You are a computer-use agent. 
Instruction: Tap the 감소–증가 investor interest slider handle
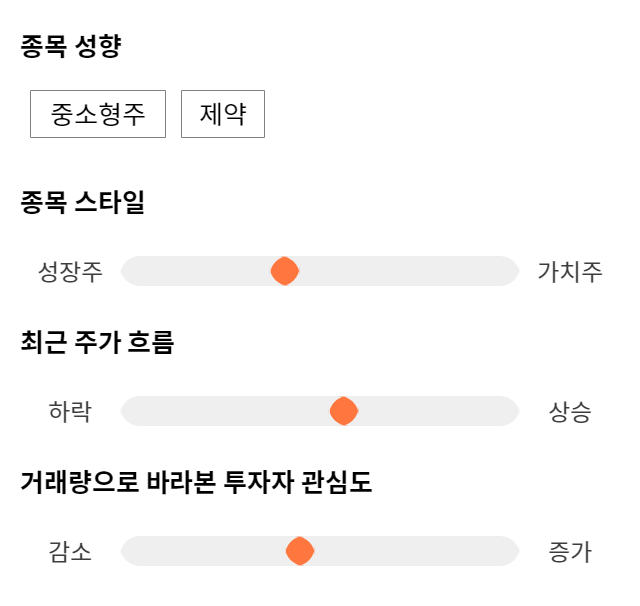[x=300, y=551]
